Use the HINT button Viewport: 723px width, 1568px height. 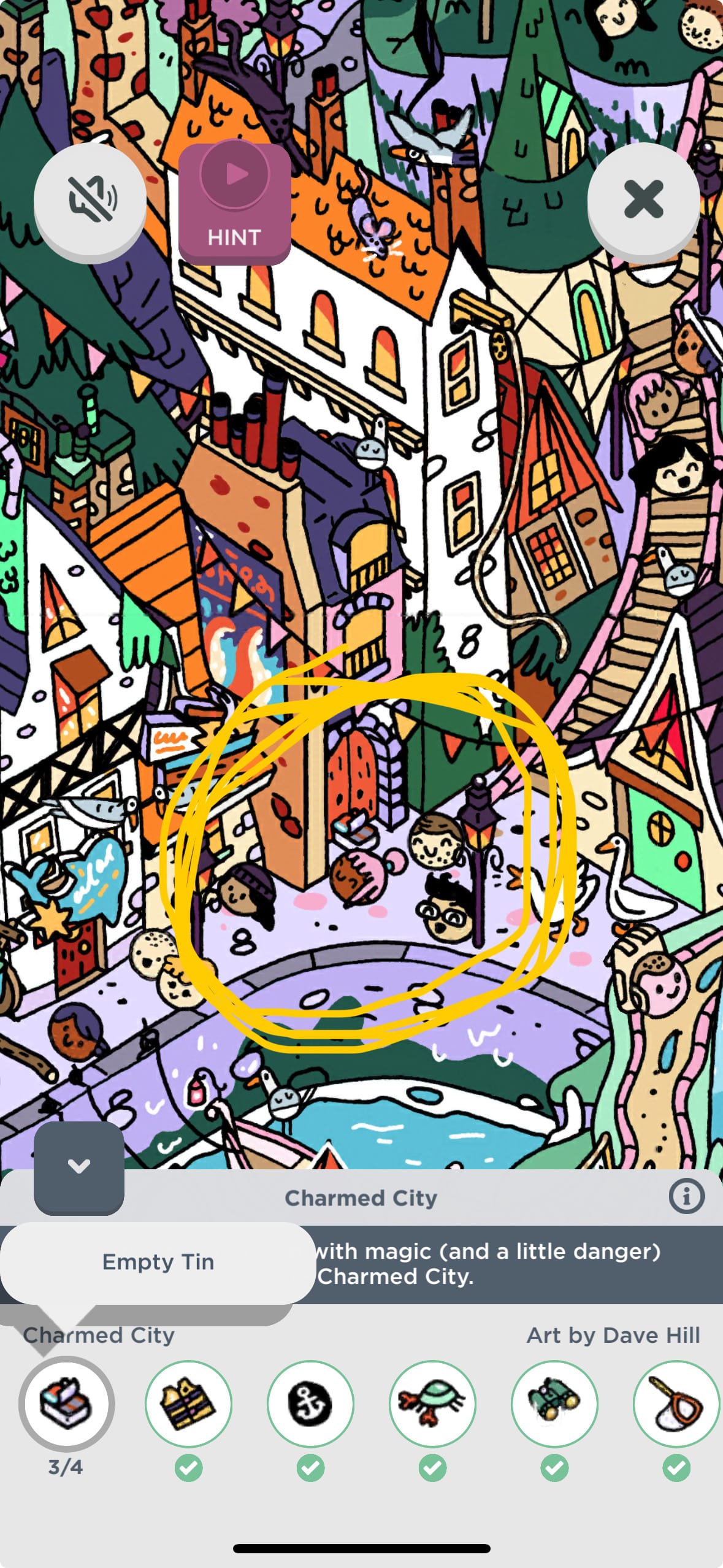click(x=234, y=203)
